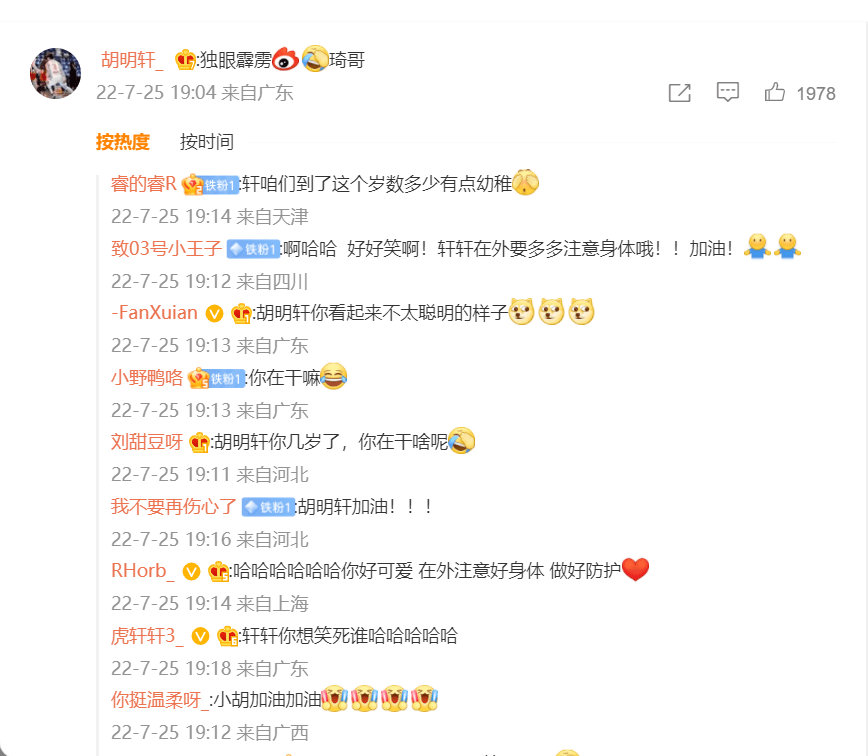The width and height of the screenshot is (868, 756).
Task: View 你挺温柔呀_ profile
Action: click(159, 700)
